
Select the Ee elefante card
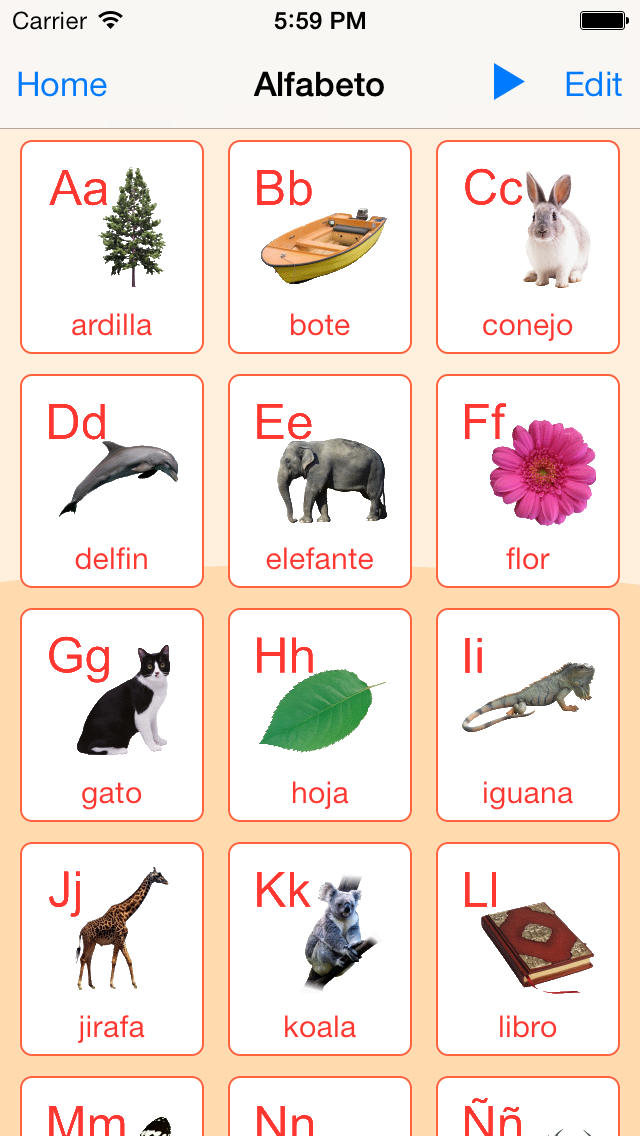320,481
